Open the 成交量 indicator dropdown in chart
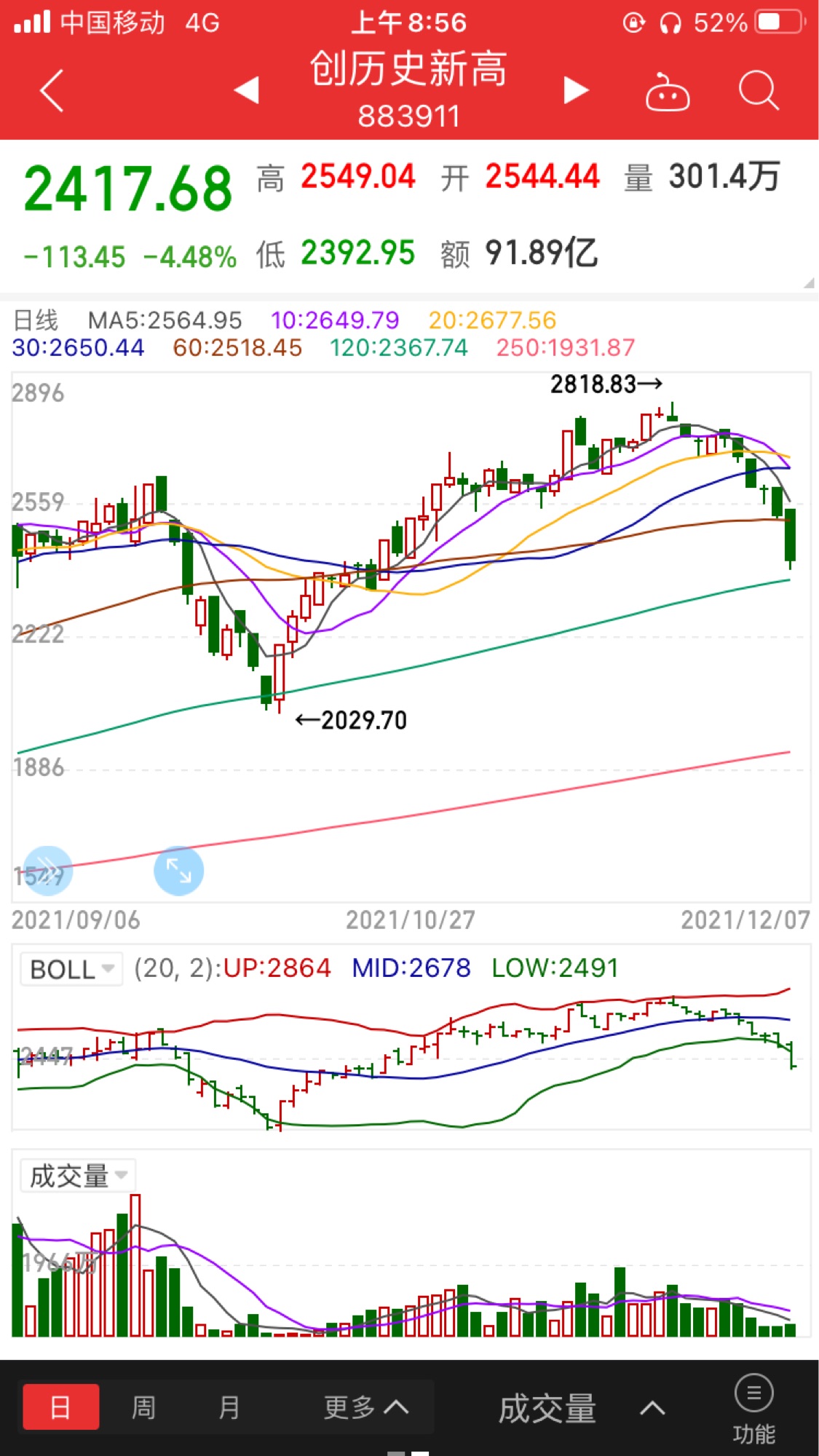 [x=78, y=1176]
